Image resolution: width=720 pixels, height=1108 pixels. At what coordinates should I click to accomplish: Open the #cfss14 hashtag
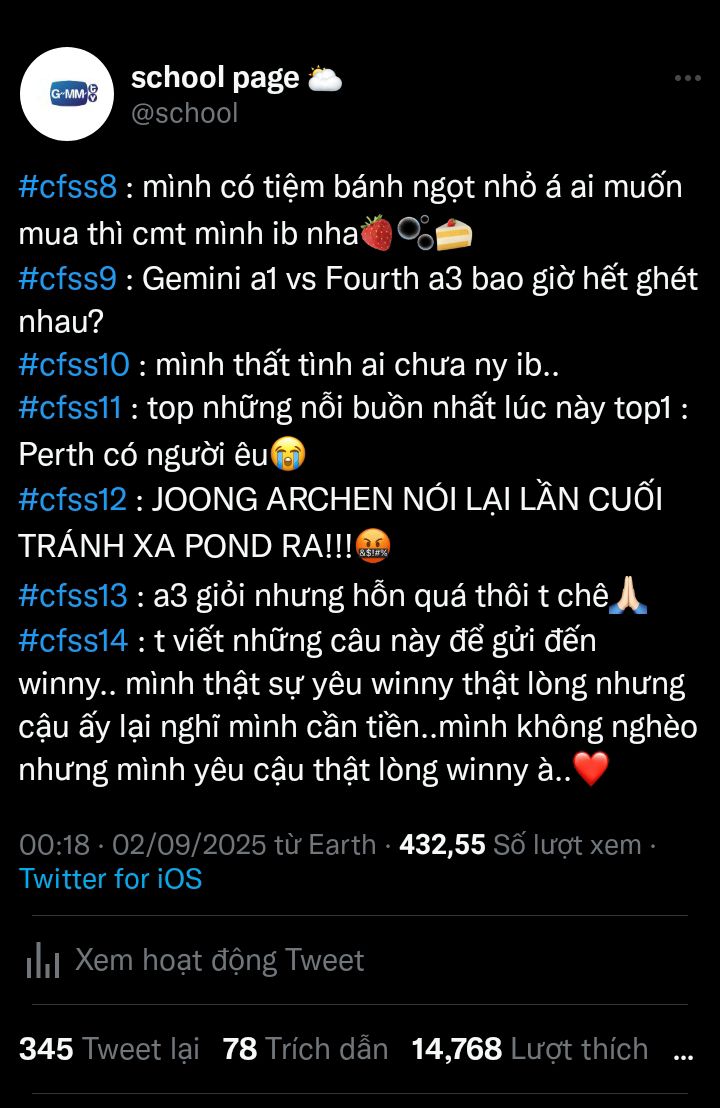click(x=74, y=640)
